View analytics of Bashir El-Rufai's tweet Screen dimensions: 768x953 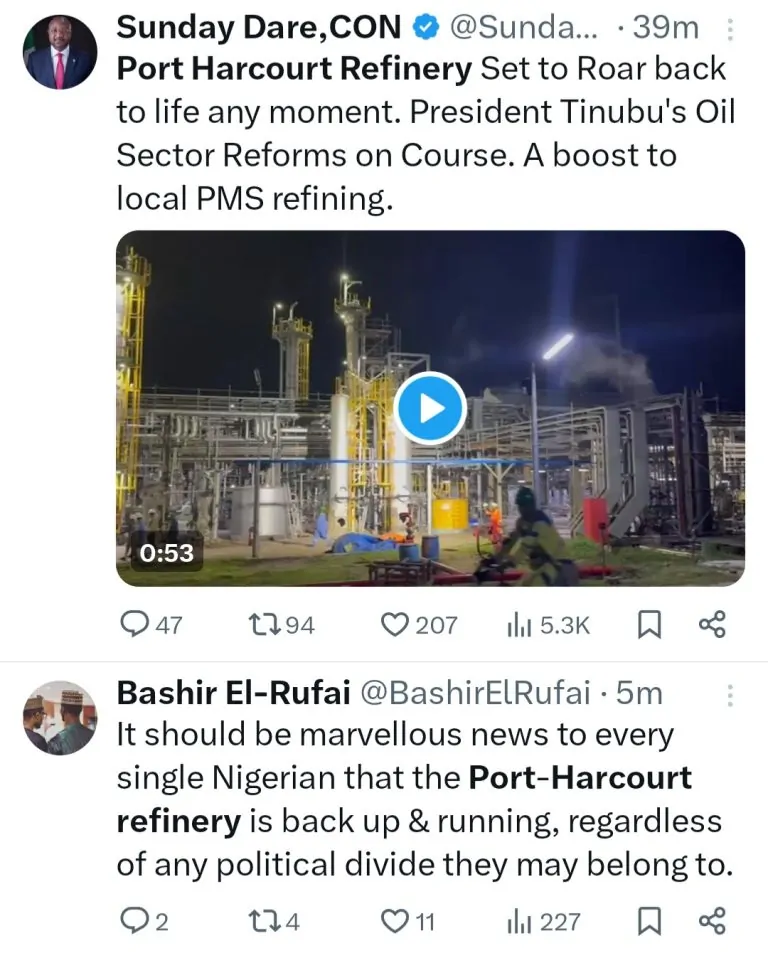(519, 921)
